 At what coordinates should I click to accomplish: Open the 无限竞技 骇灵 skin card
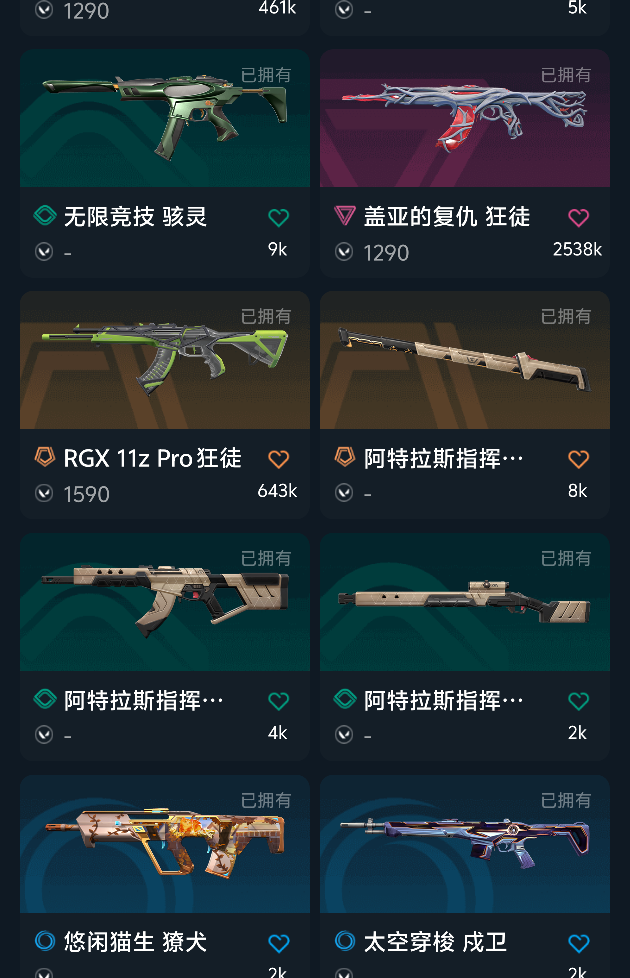(164, 120)
